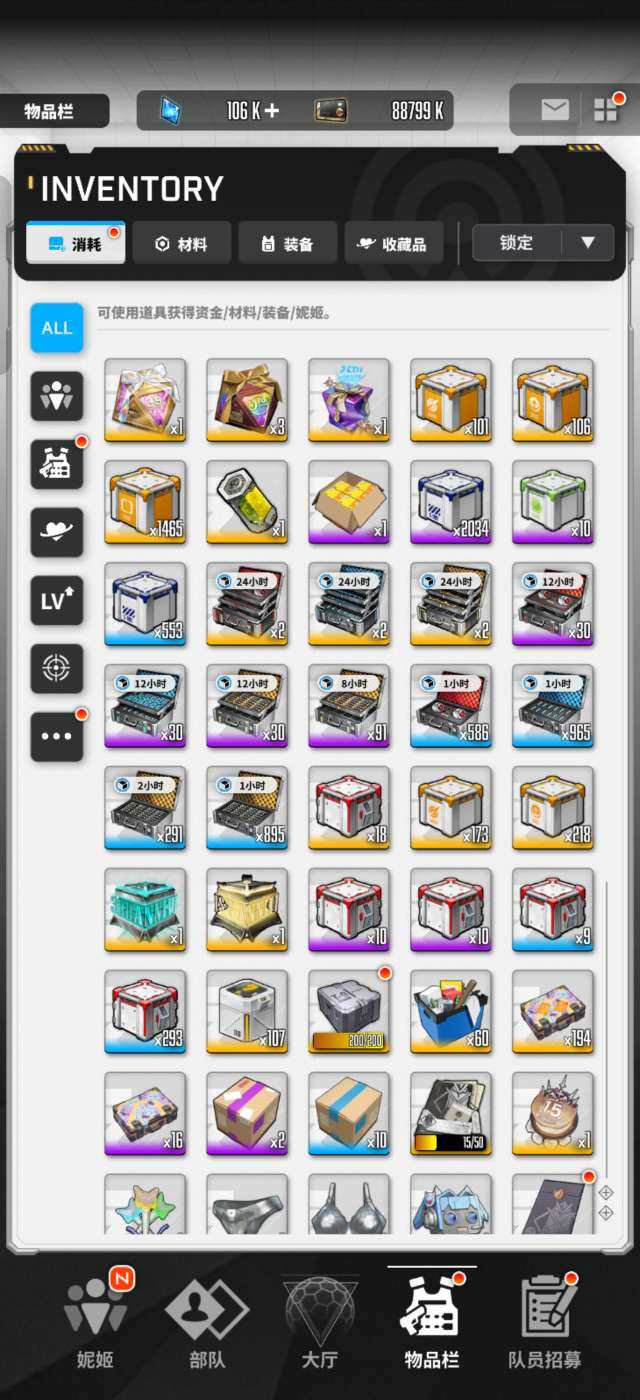
Task: Open the blue bin item x60
Action: click(451, 1012)
